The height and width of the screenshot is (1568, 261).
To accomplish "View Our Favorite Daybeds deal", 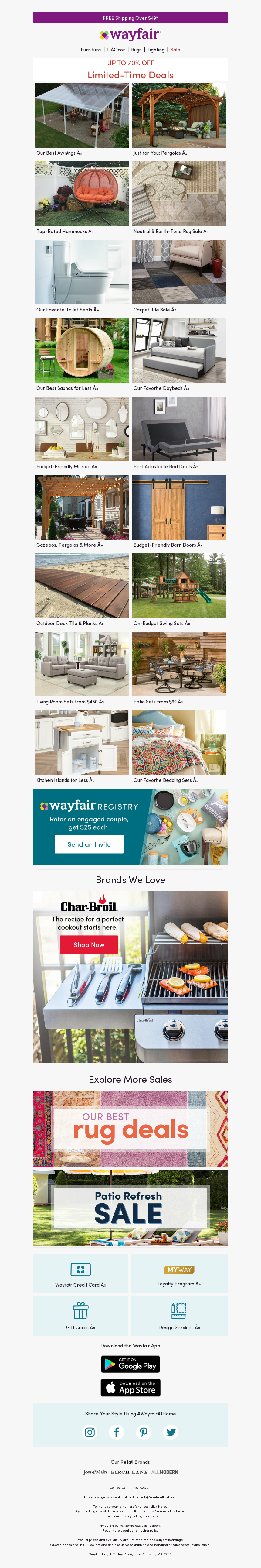I will 179,351.
